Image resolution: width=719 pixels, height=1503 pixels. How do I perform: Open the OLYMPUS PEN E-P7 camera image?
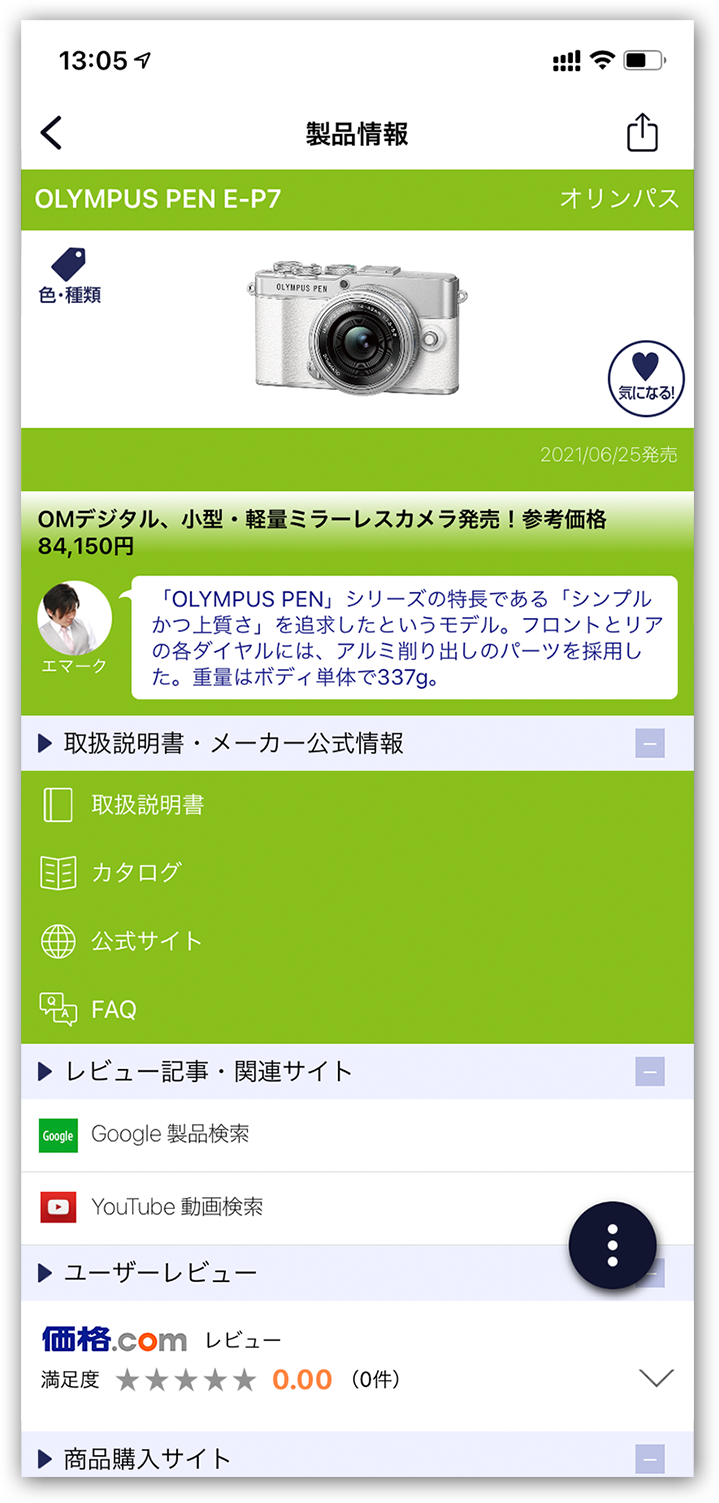coord(357,328)
